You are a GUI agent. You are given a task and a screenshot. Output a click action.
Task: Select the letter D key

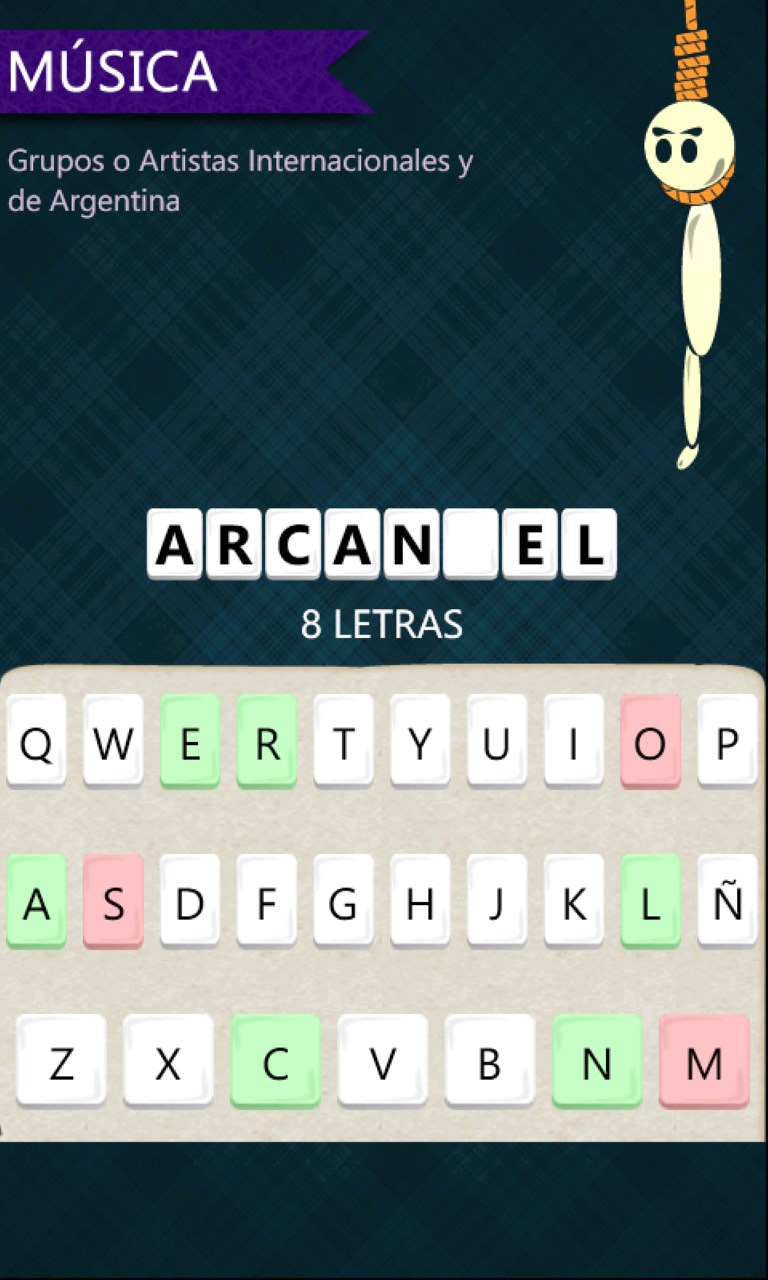190,902
